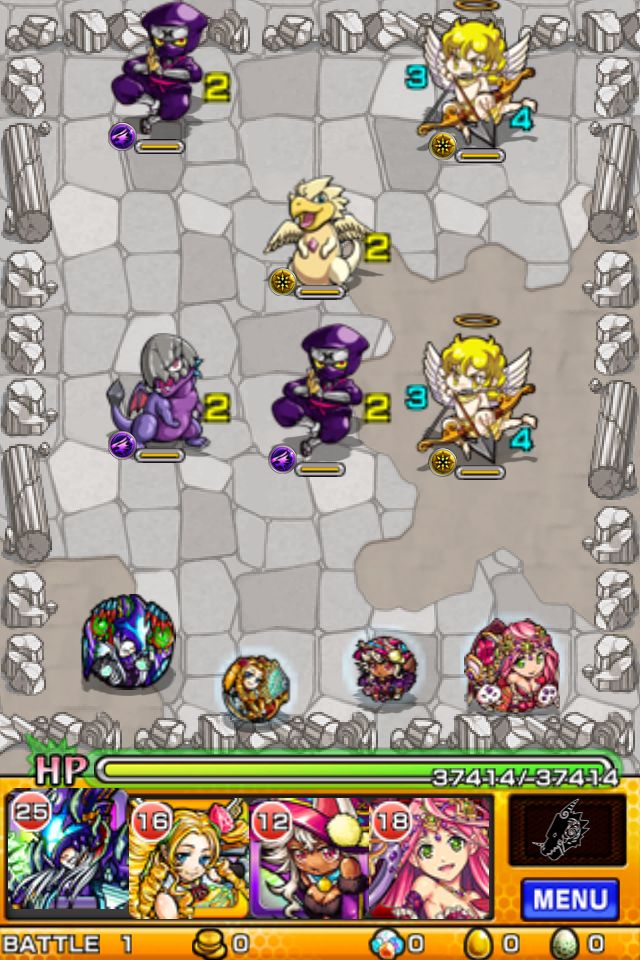Viewport: 640px width, 960px height.
Task: Open the MENU button
Action: tap(568, 899)
